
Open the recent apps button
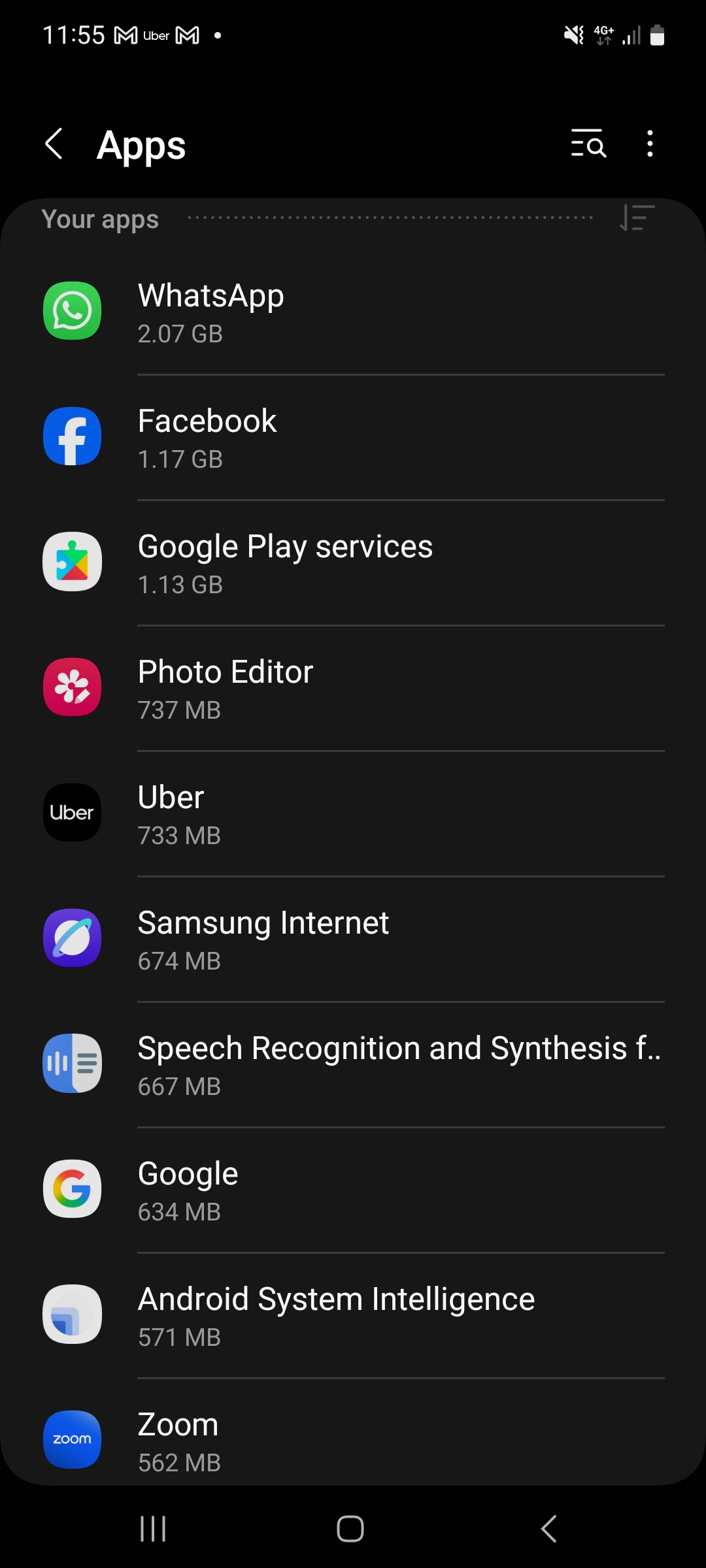tap(153, 1529)
